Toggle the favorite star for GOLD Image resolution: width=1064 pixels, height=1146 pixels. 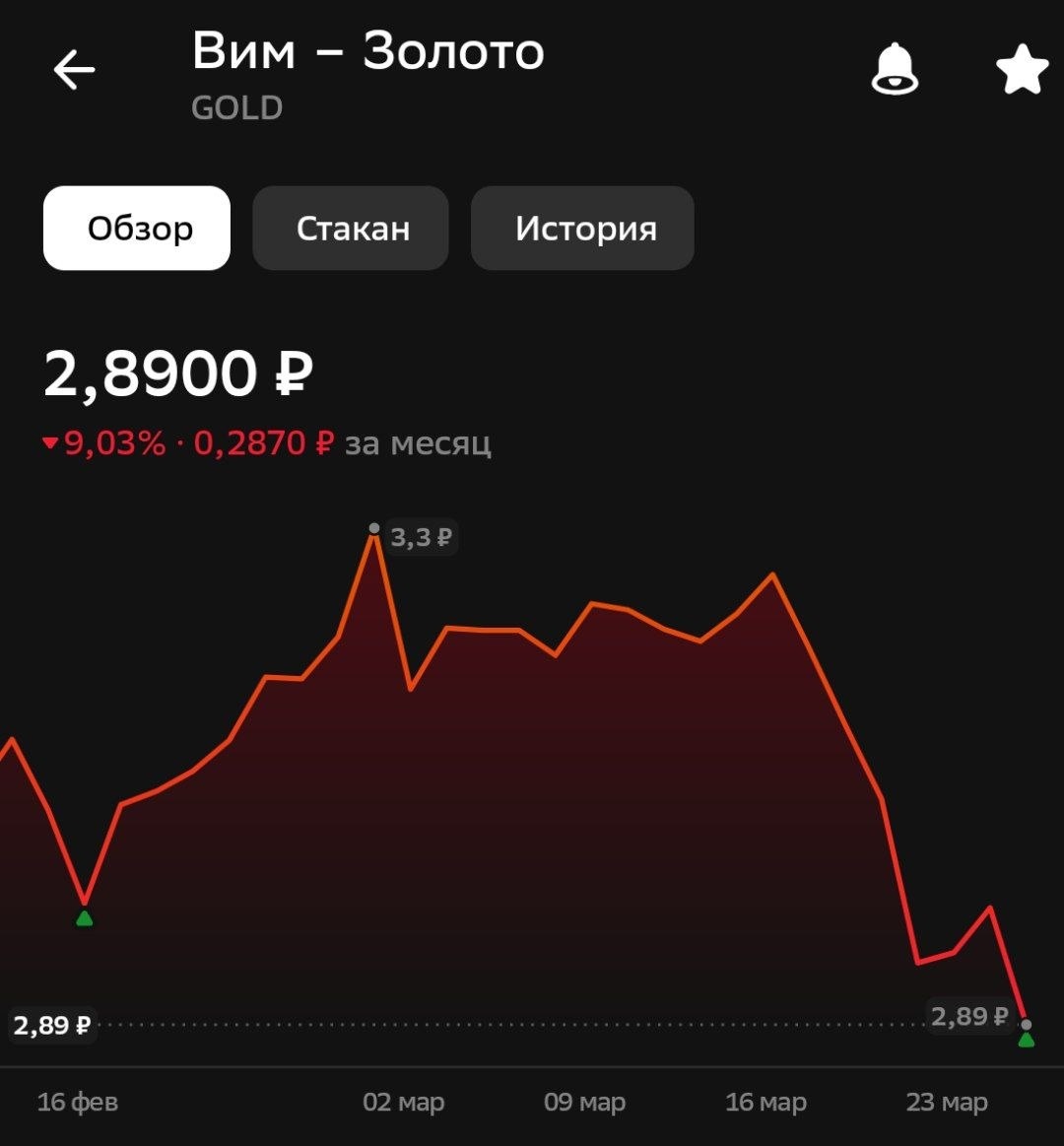click(x=1022, y=70)
